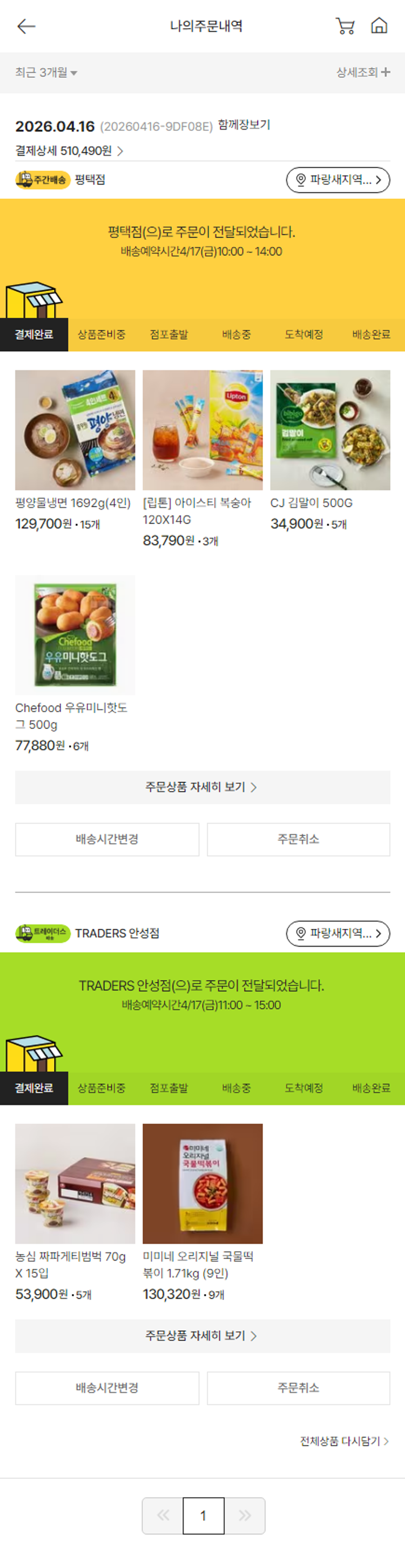This screenshot has width=405, height=1568.
Task: Open the shopping cart
Action: click(x=345, y=26)
